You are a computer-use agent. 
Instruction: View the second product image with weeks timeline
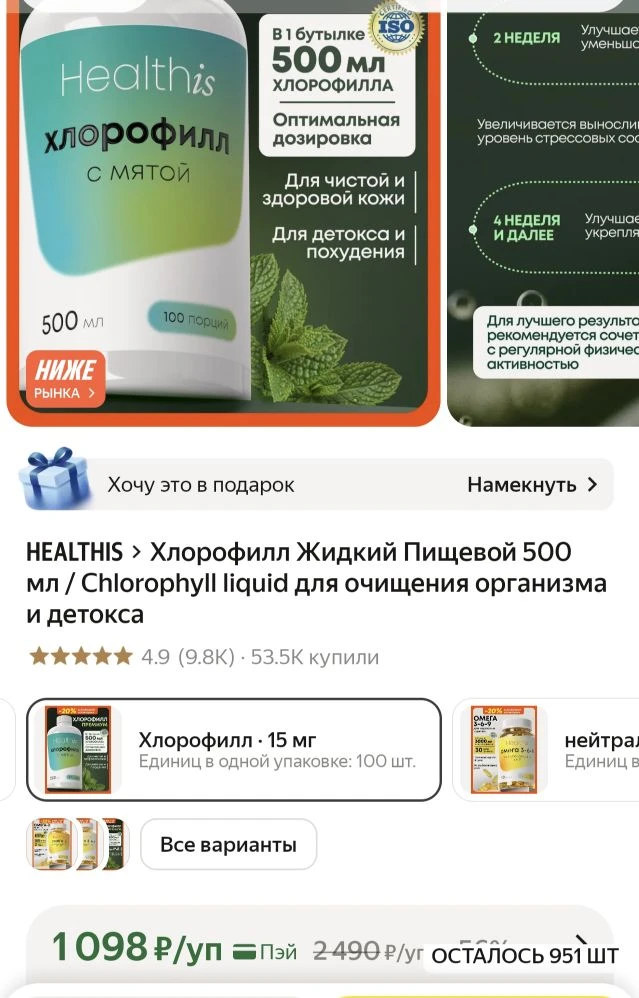545,210
